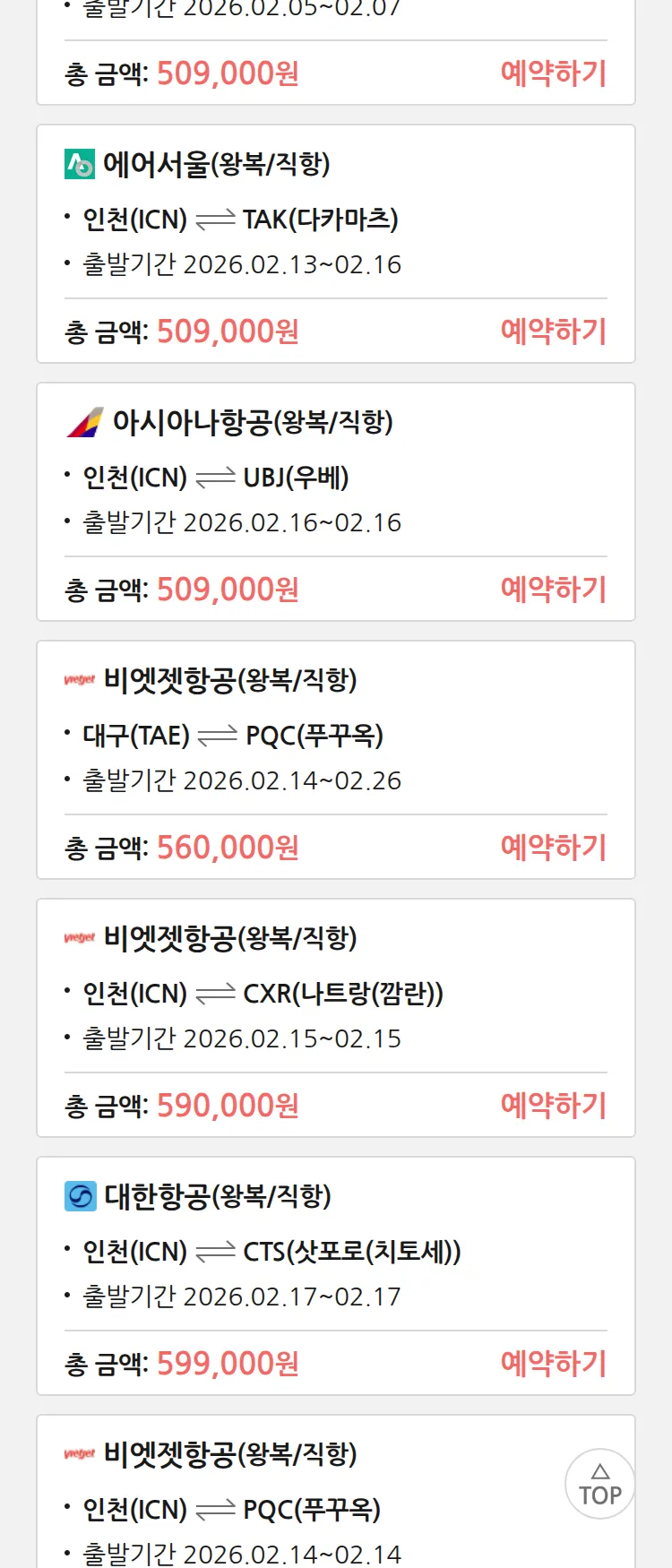Reserve the Korean Air flight to Sapporo
This screenshot has width=672, height=1568.
[553, 1364]
